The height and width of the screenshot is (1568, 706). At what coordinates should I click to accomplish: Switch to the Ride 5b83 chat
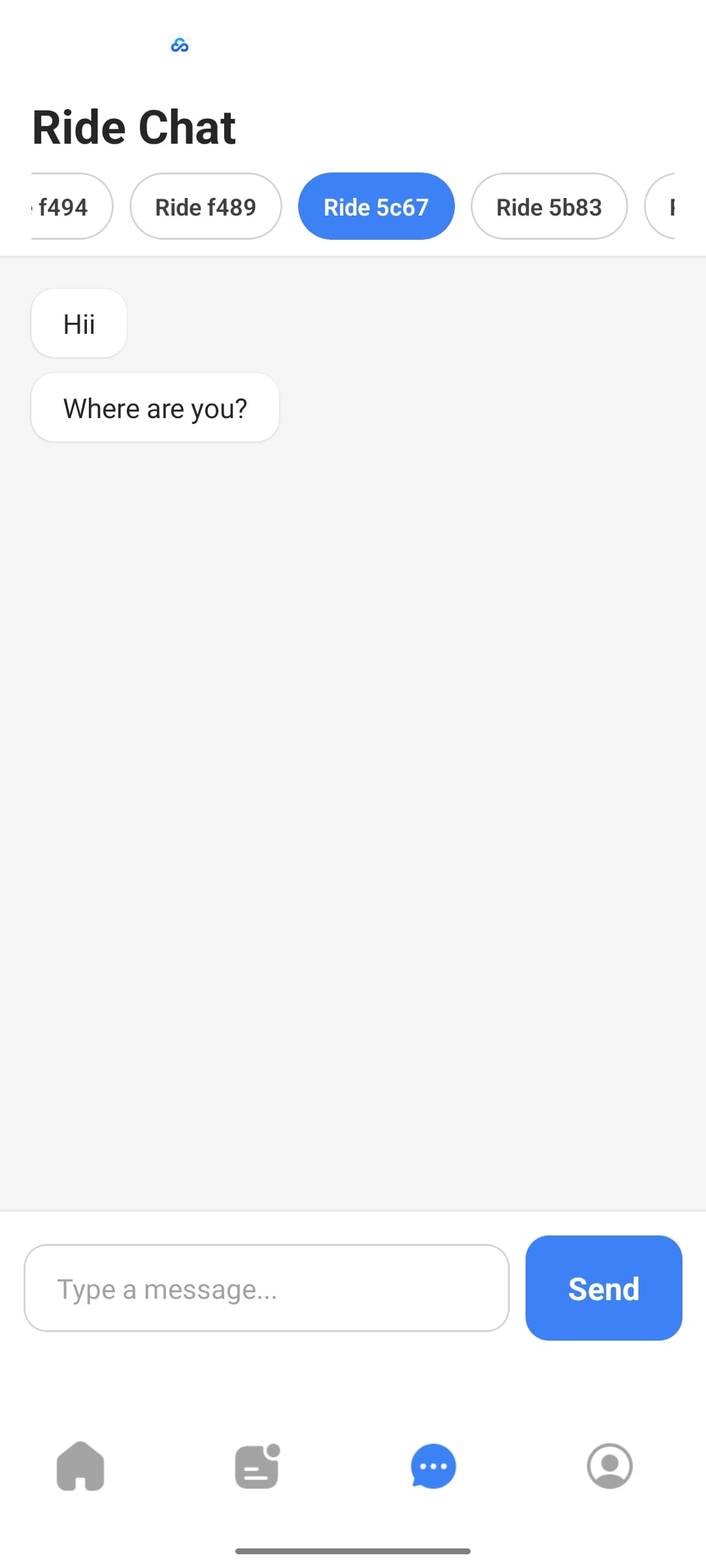point(548,206)
